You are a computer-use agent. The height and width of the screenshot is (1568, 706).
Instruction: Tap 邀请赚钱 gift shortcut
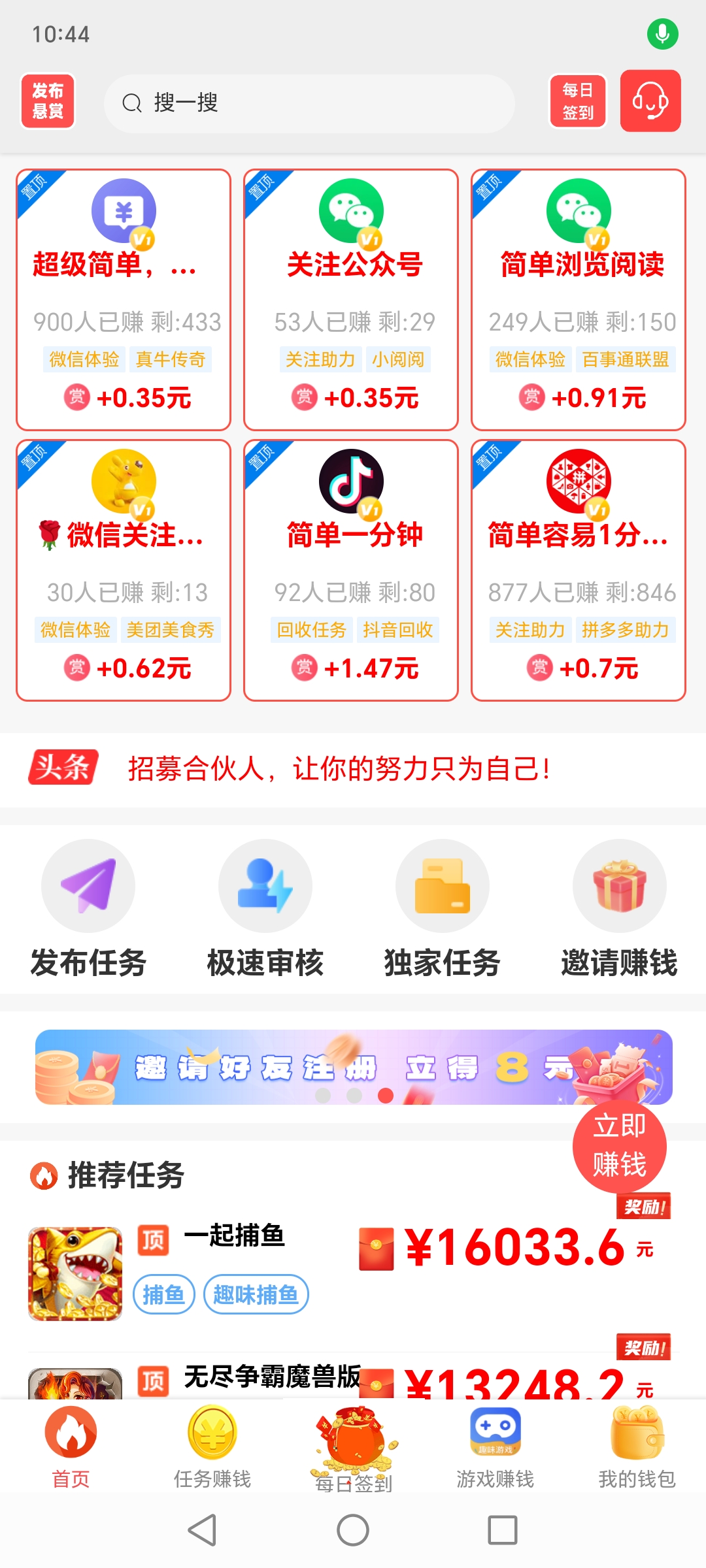[619, 908]
